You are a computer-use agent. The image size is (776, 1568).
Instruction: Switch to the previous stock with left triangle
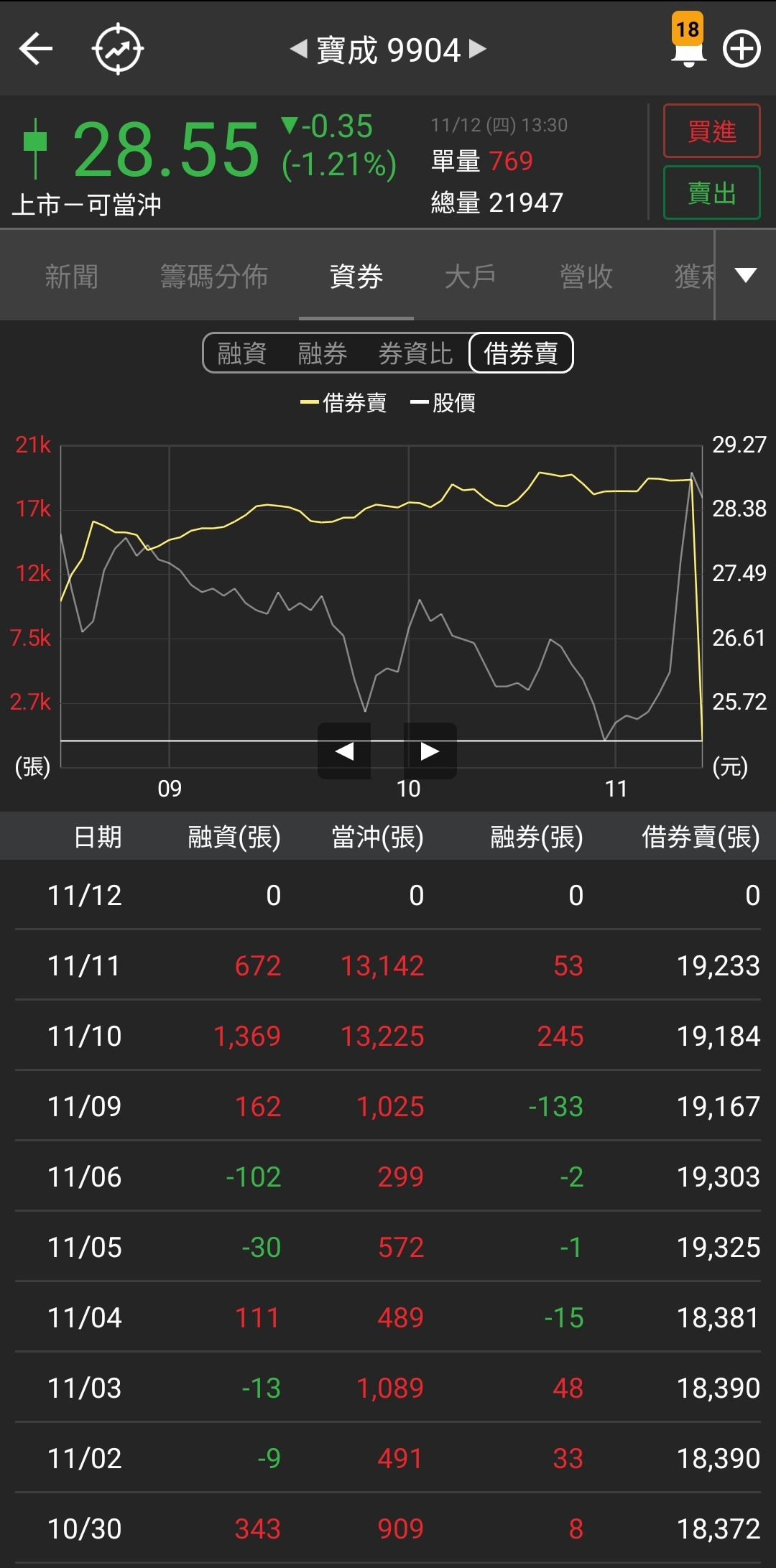[298, 50]
